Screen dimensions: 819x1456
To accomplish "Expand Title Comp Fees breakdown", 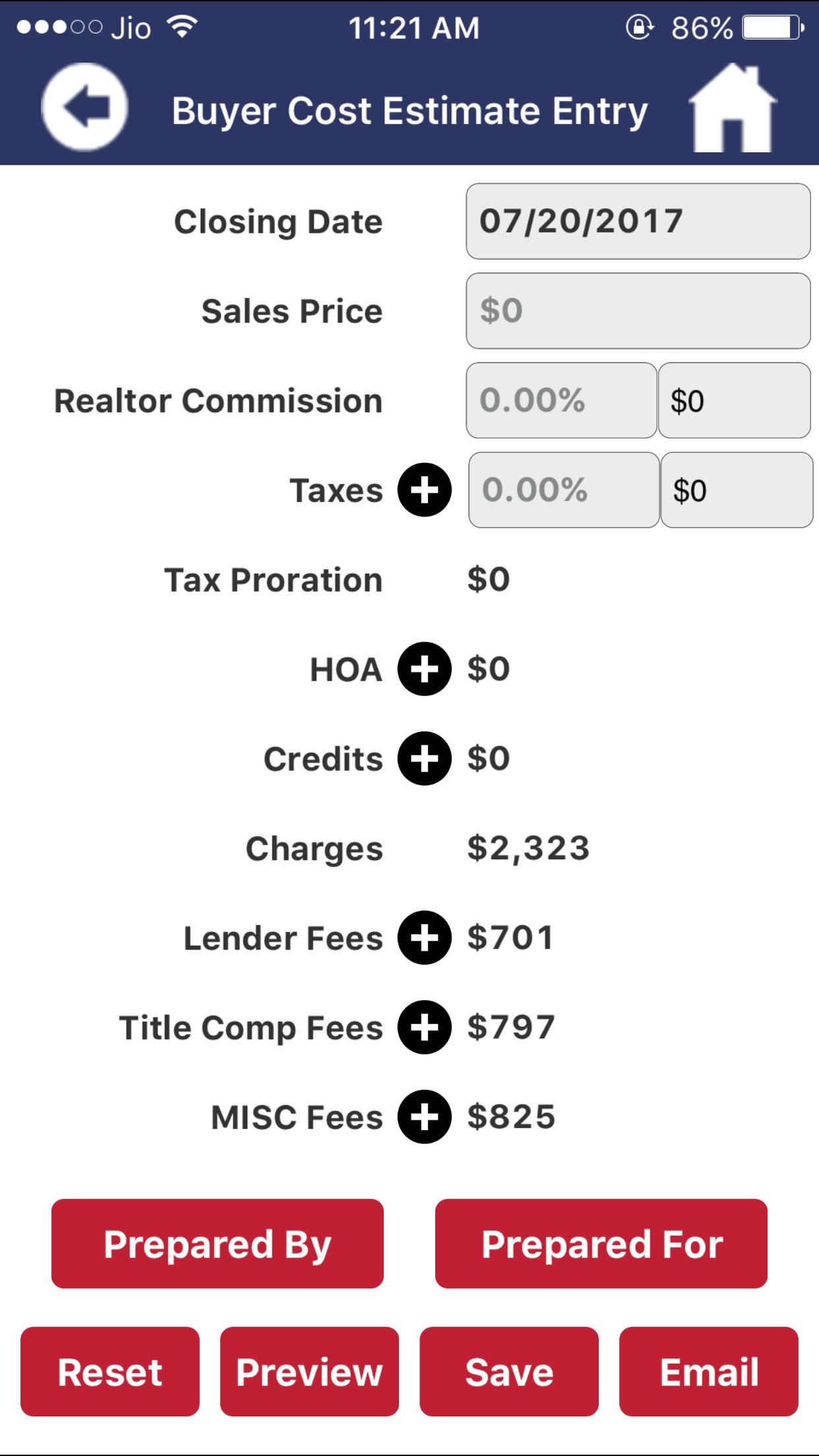I will coord(424,1027).
